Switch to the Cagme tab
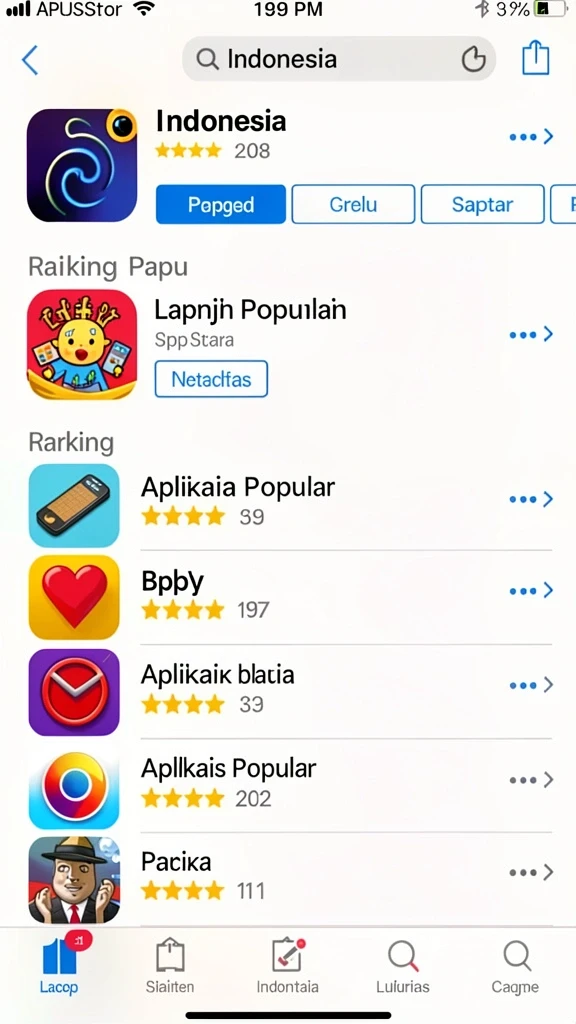Image resolution: width=576 pixels, height=1024 pixels. pos(516,965)
